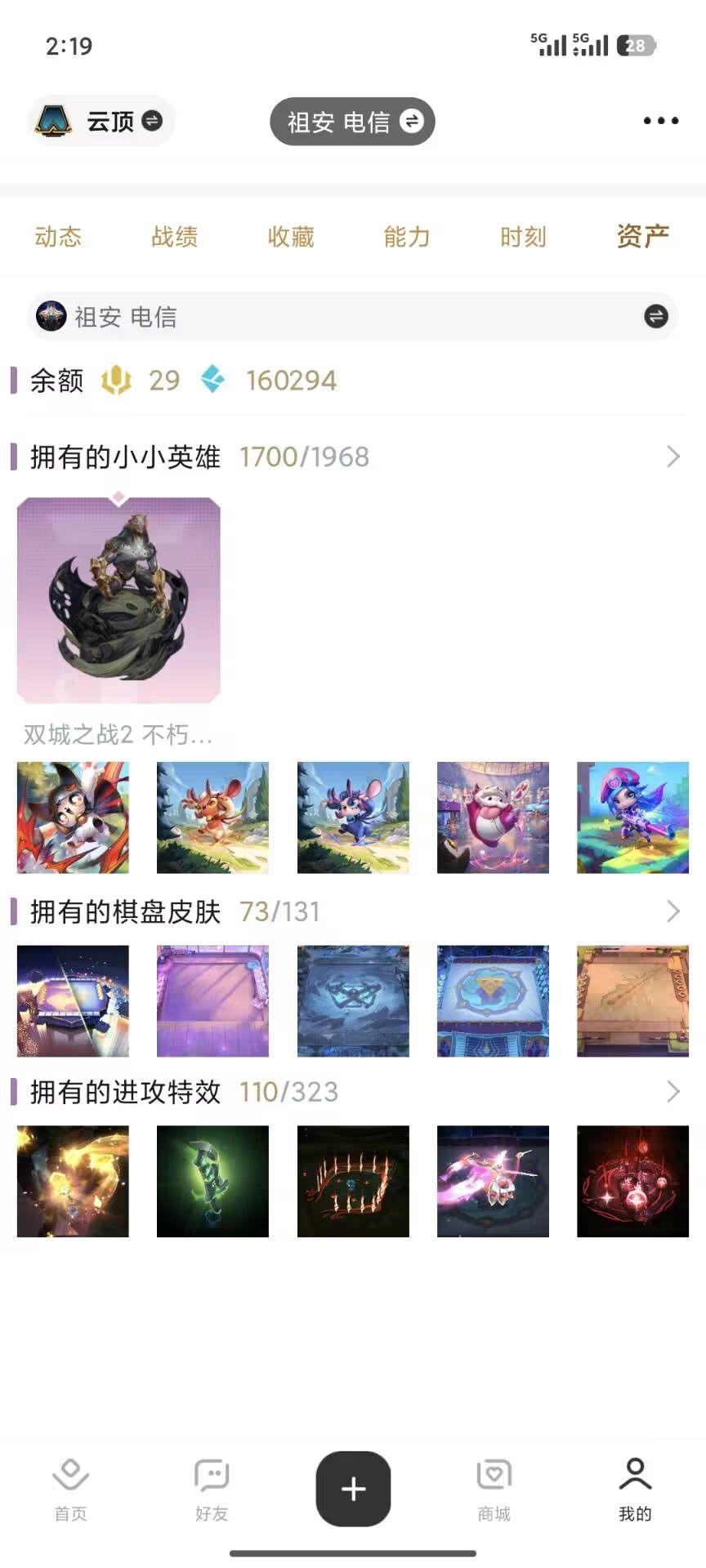The height and width of the screenshot is (1568, 706).
Task: Tap the swap icon in the 祖安 电信 account bar
Action: tap(656, 316)
